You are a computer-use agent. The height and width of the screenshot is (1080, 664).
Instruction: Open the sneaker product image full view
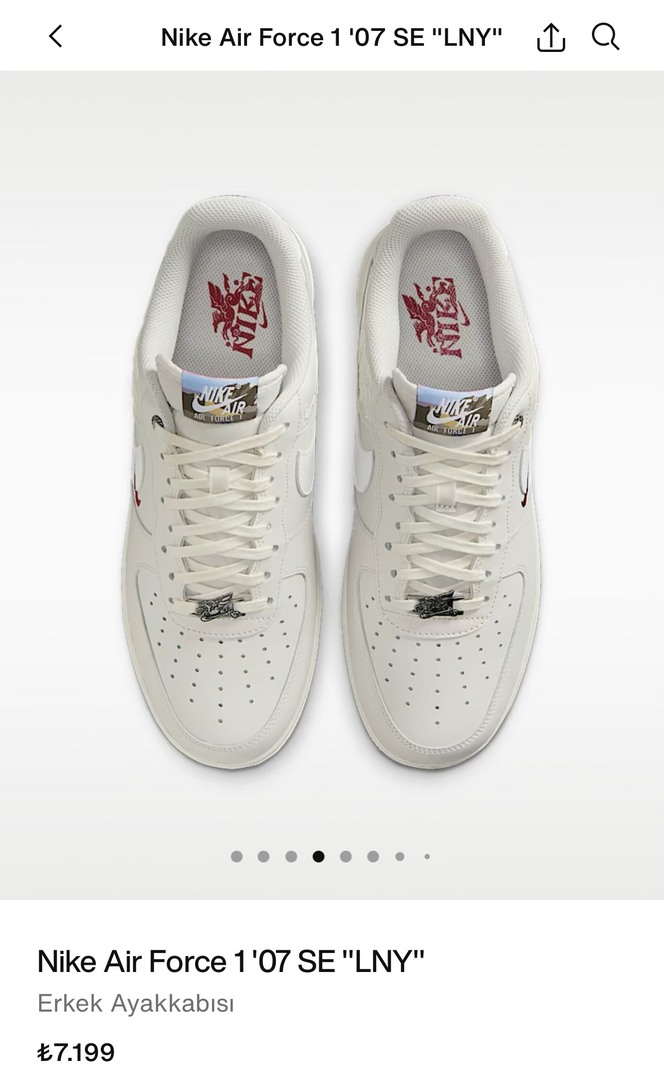click(332, 480)
